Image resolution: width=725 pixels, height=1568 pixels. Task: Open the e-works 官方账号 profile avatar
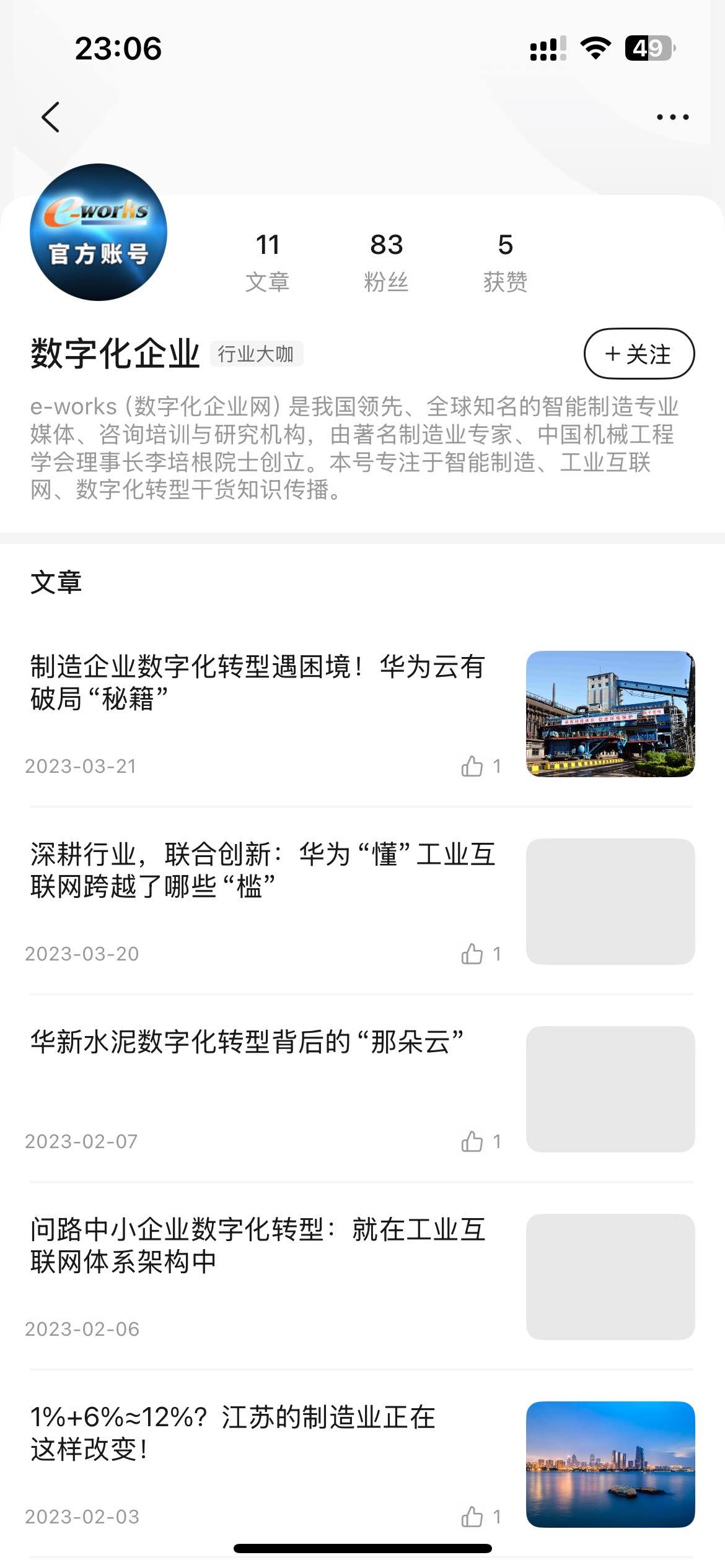click(99, 232)
